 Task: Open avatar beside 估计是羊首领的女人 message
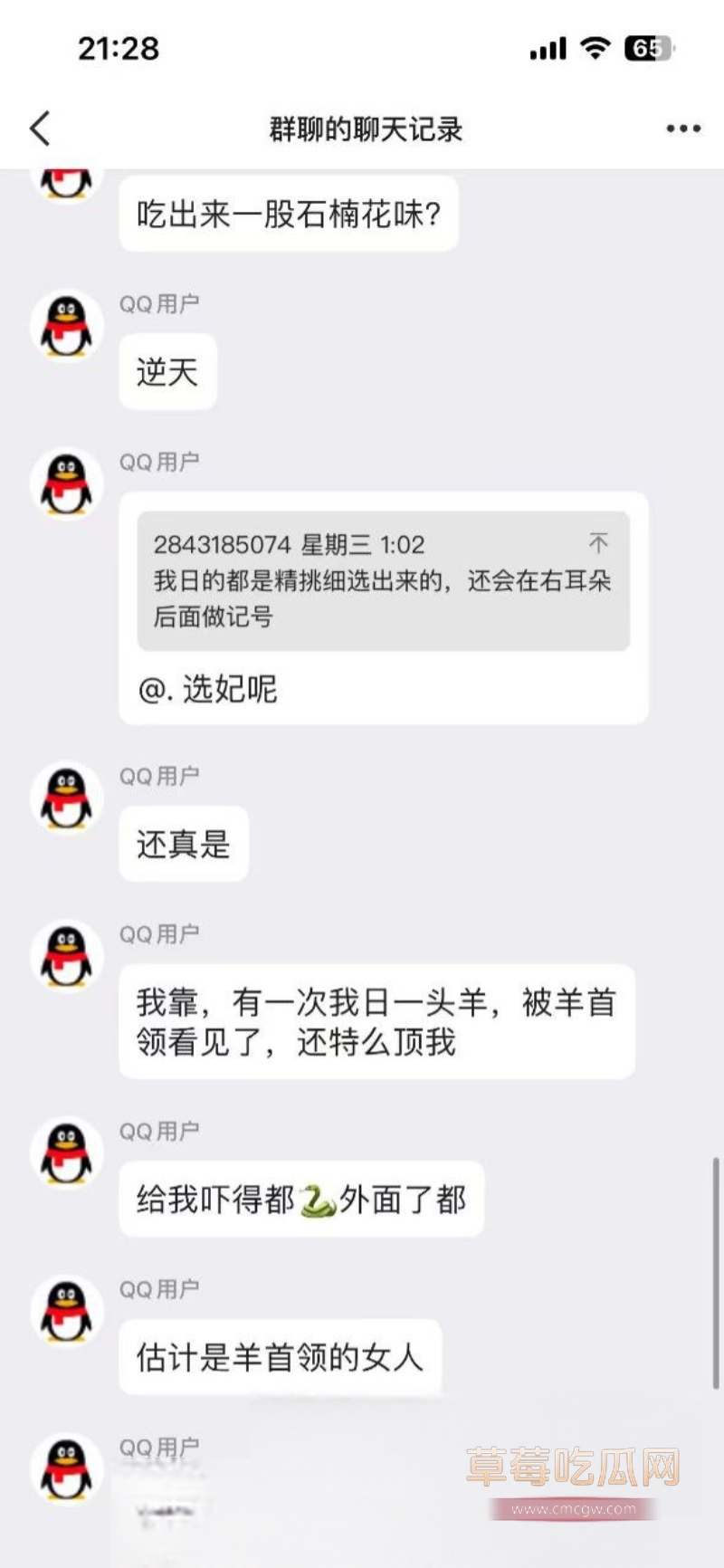click(x=66, y=1311)
